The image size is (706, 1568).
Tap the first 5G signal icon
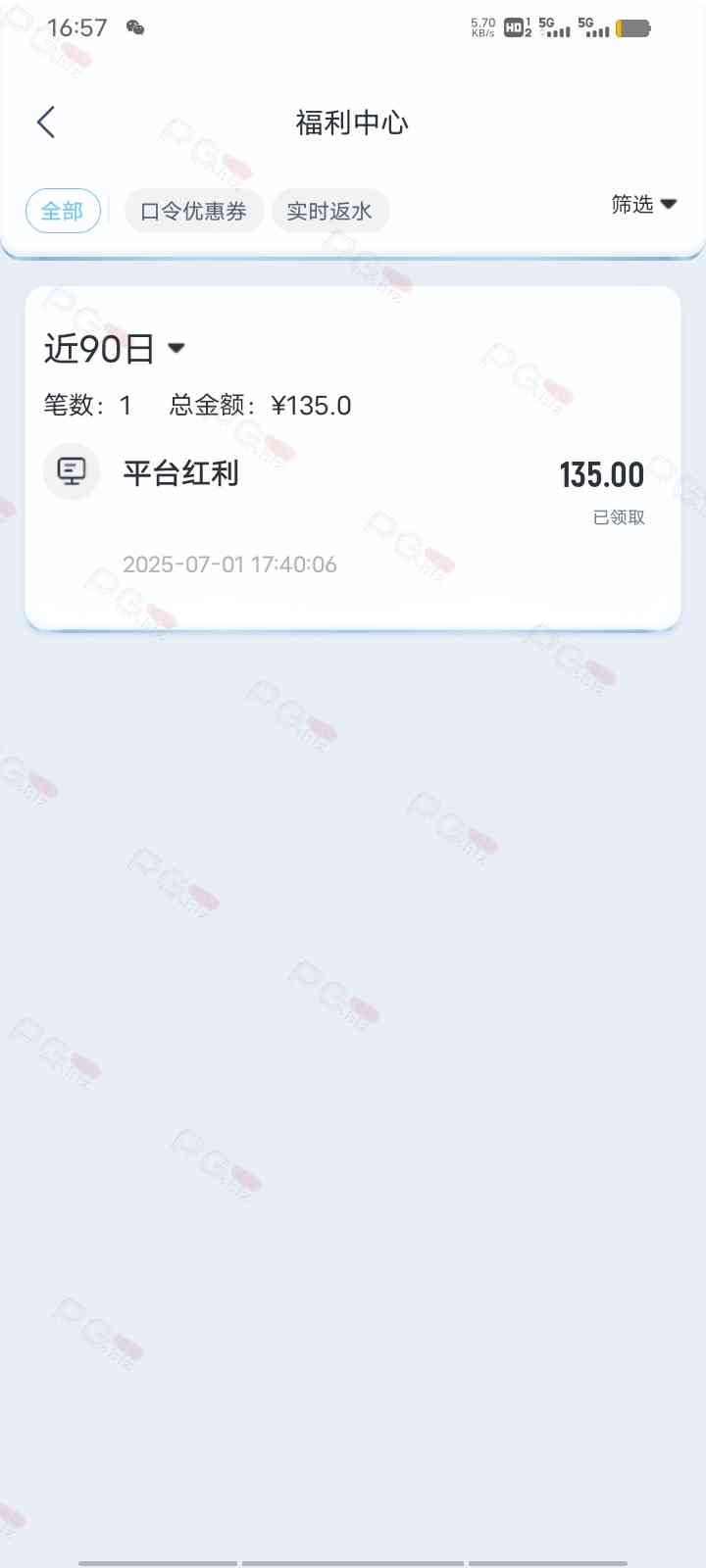pos(555,28)
